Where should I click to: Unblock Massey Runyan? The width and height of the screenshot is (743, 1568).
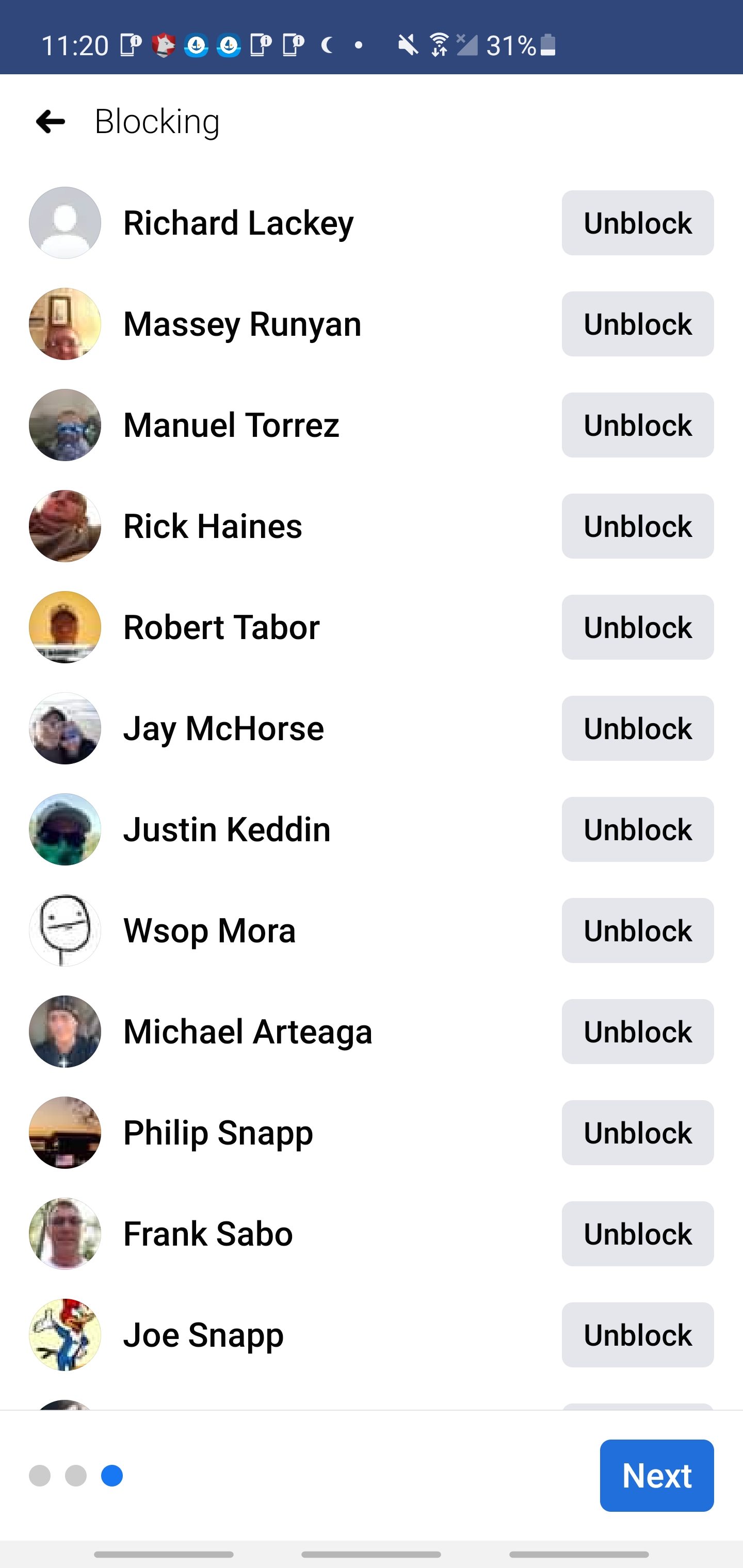pos(637,324)
